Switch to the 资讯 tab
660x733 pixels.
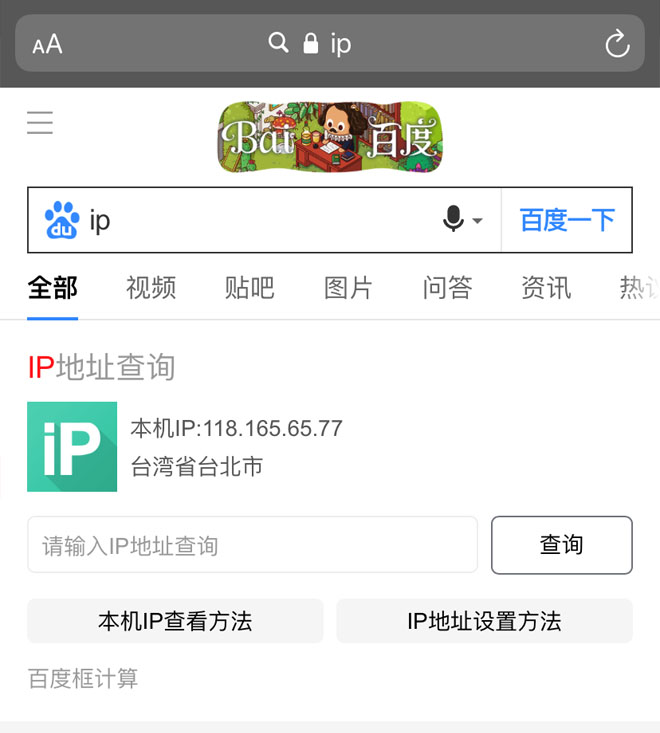[x=546, y=288]
